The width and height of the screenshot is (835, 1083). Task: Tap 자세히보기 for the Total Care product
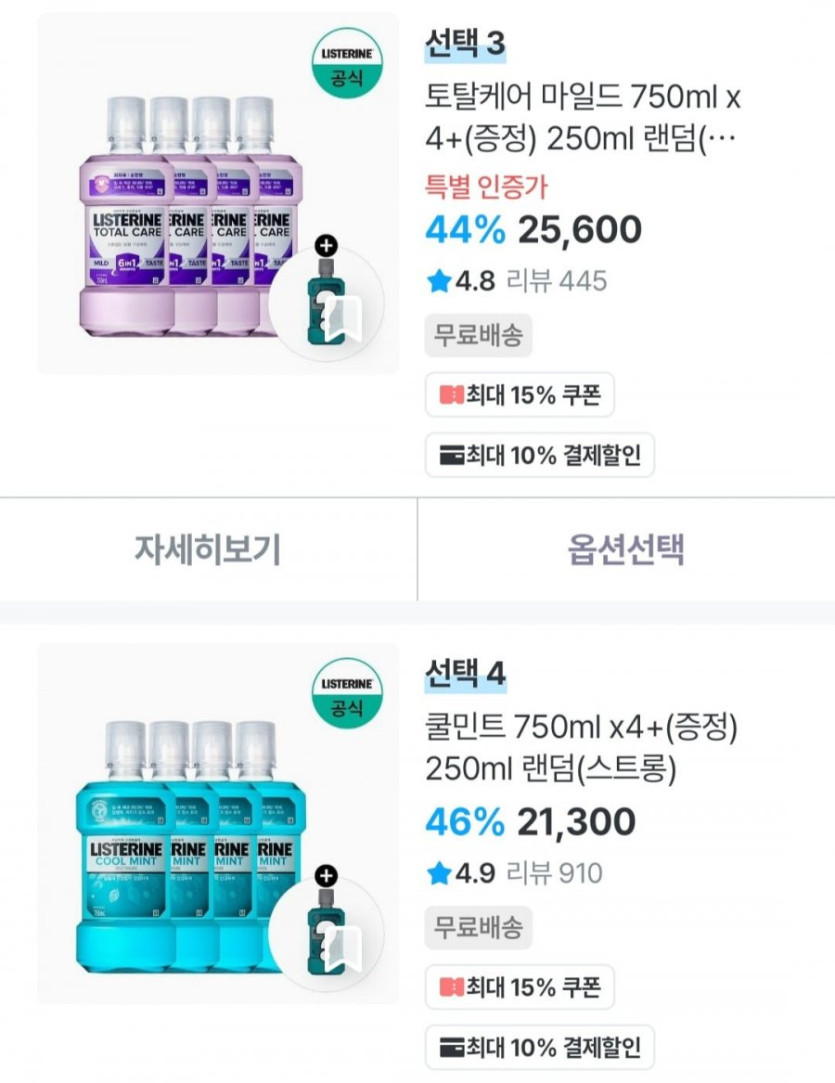point(208,549)
